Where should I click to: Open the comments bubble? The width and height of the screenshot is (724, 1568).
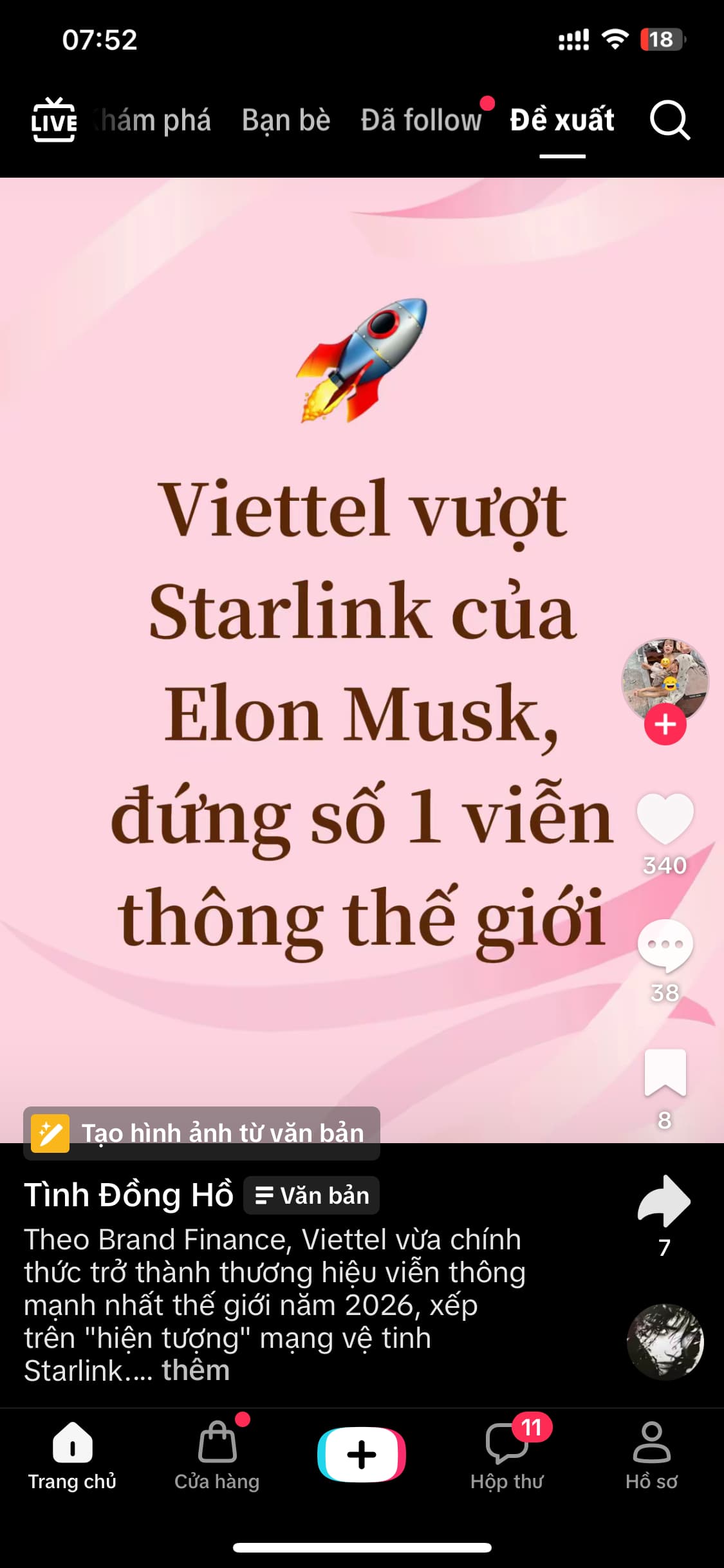665,946
